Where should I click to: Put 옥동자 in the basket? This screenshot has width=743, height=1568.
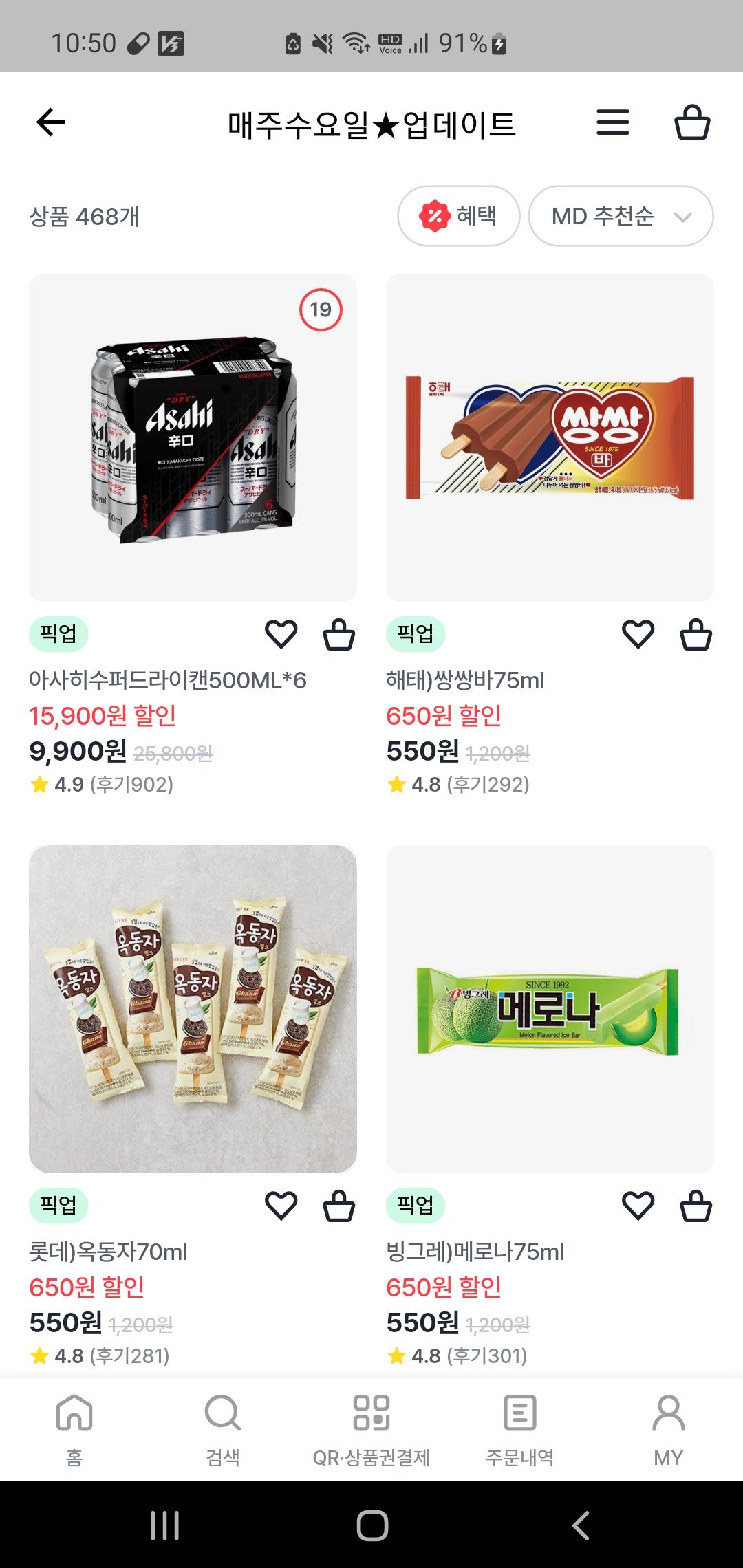[339, 1206]
